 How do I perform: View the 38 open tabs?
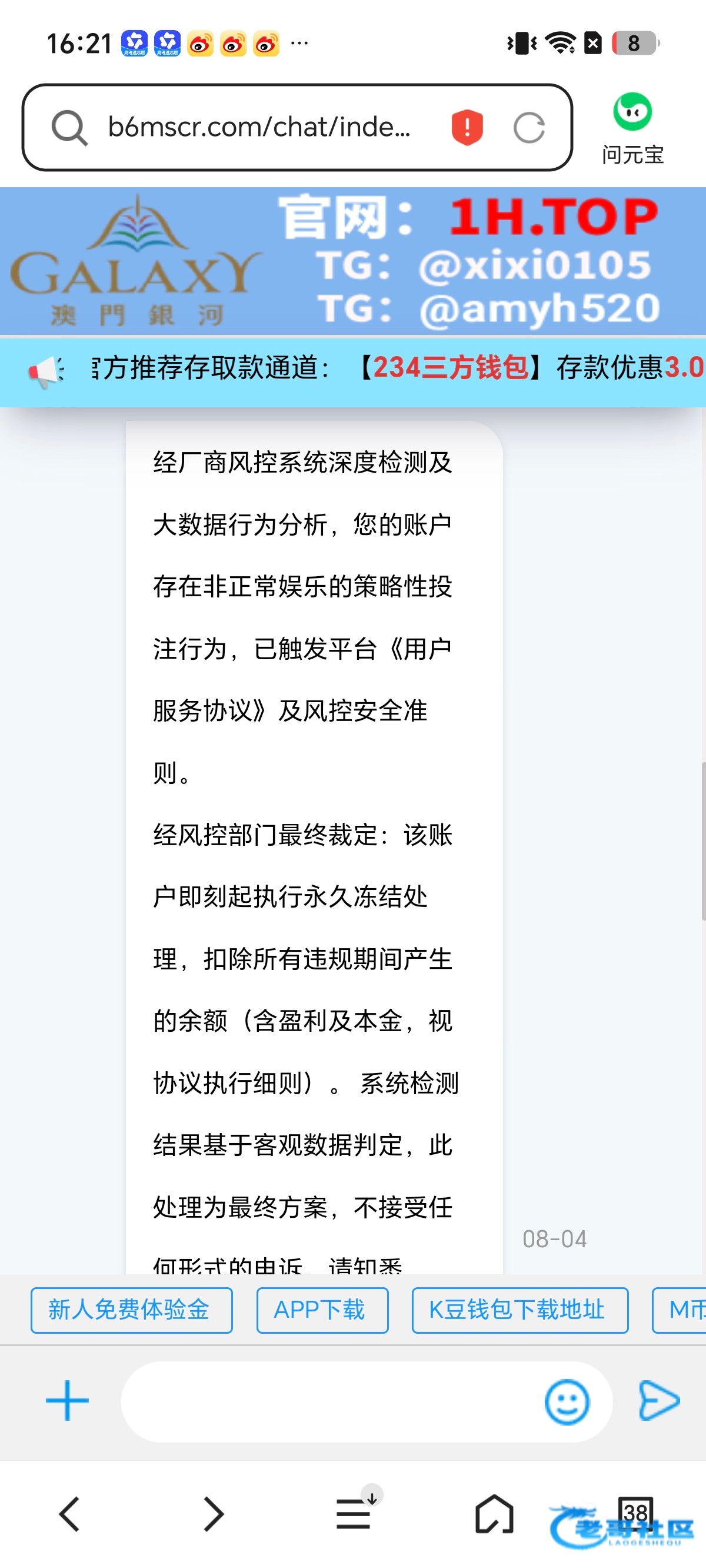(636, 1513)
